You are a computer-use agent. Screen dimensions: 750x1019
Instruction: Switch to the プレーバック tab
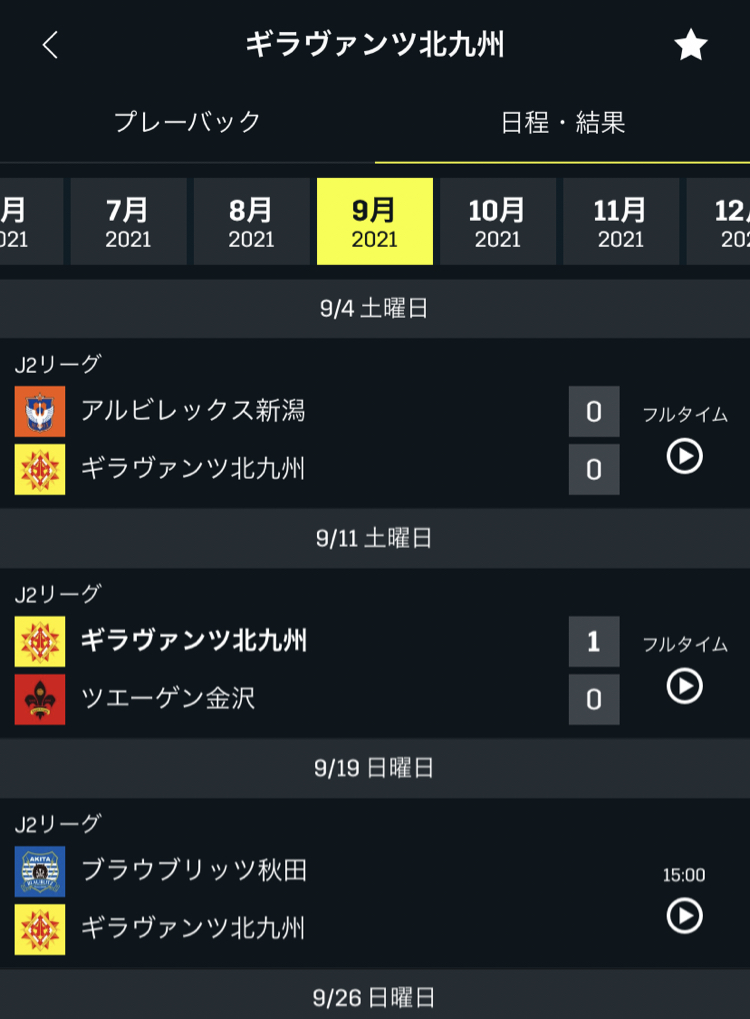coord(187,122)
